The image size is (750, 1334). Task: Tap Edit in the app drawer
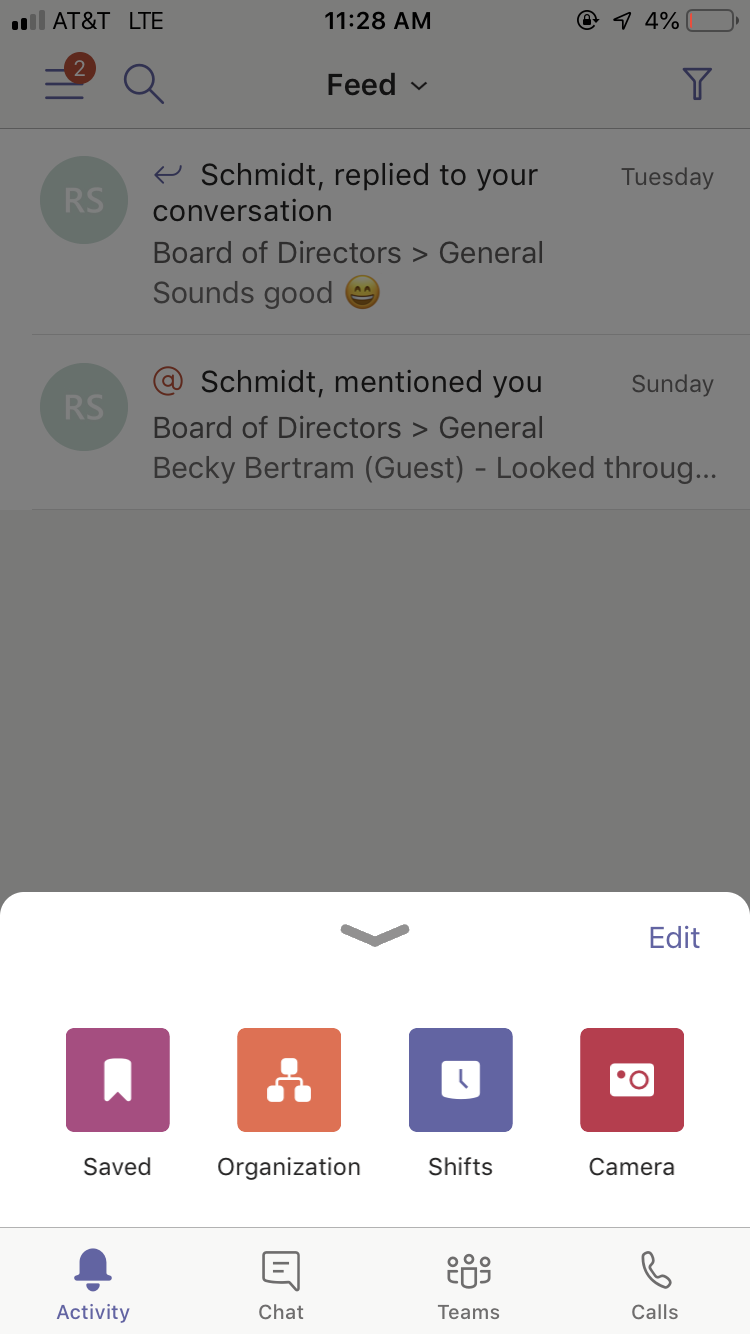tap(674, 937)
